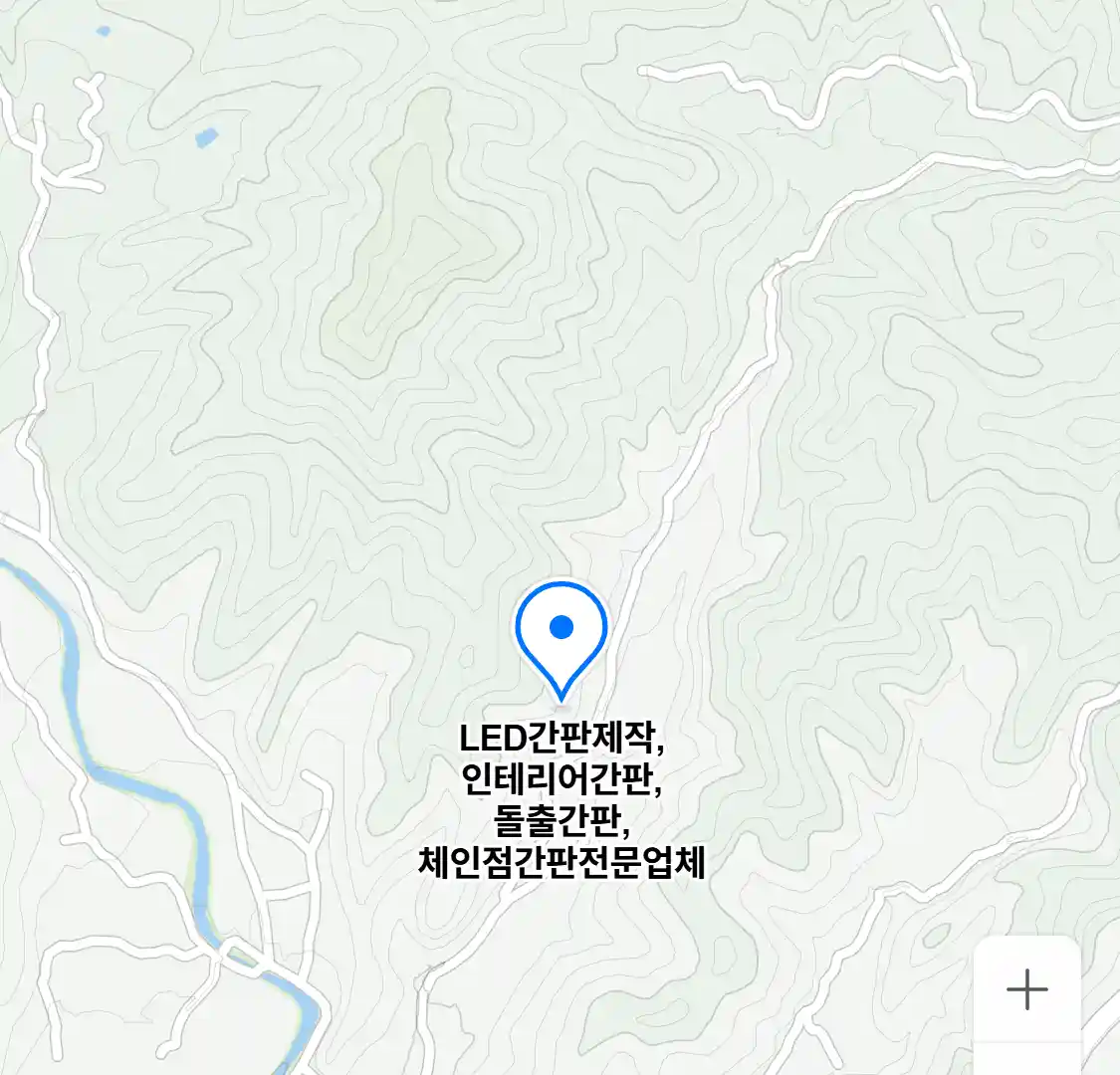Tap the blue location pin marker
Image resolution: width=1120 pixels, height=1075 pixels.
(561, 634)
